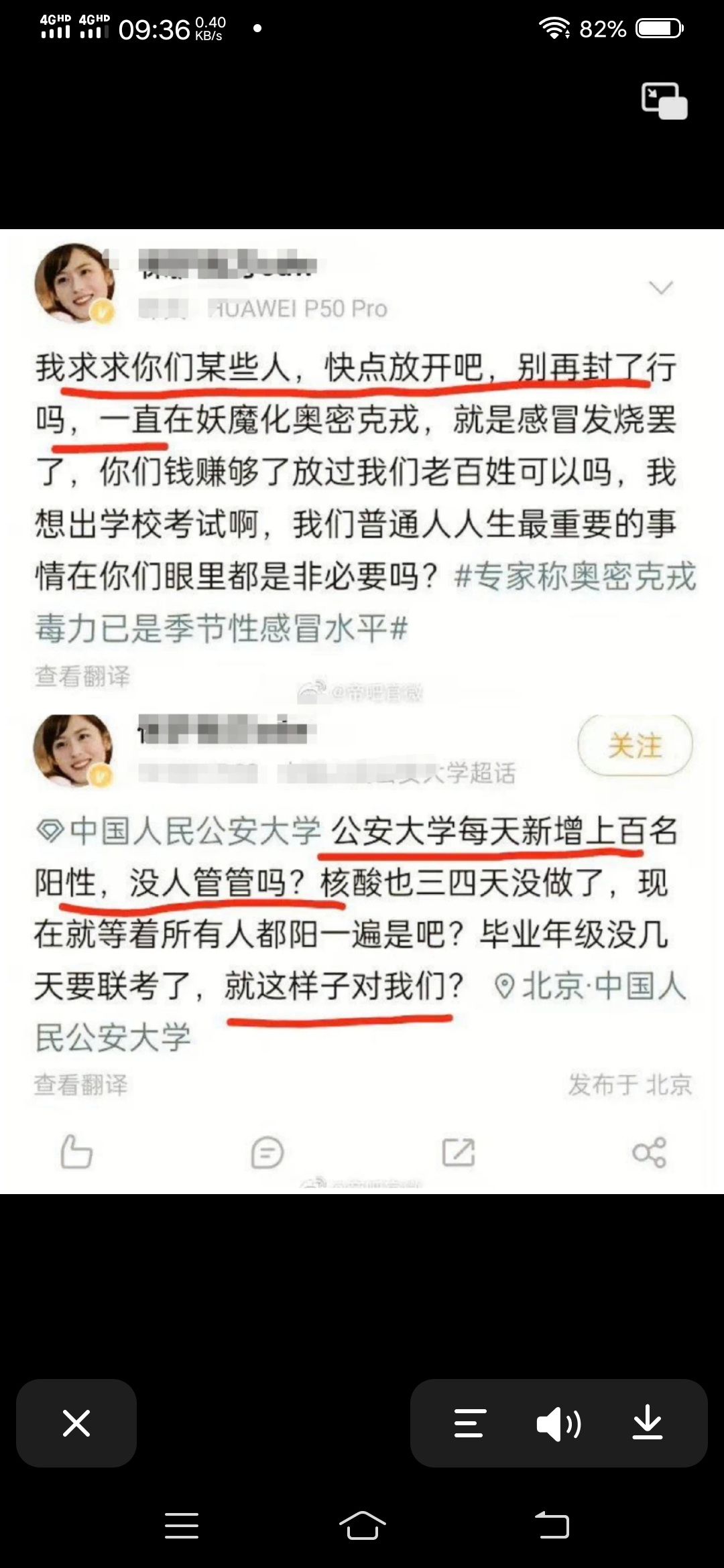
Task: Switch to picture-in-picture mode
Action: click(664, 101)
